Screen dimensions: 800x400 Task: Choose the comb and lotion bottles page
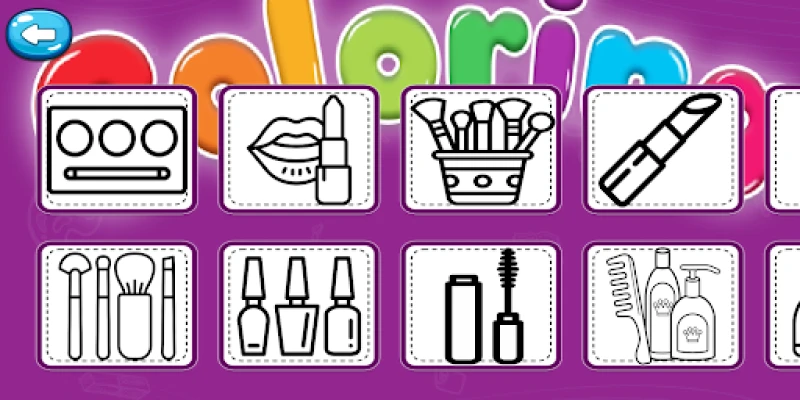(662, 305)
